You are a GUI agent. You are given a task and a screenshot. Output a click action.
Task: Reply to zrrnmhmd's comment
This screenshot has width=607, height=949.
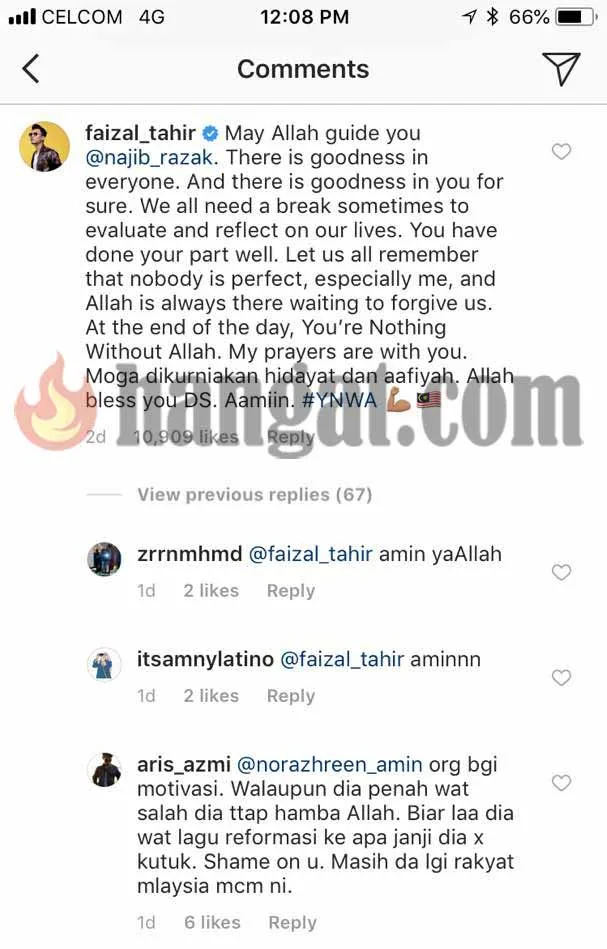coord(290,591)
